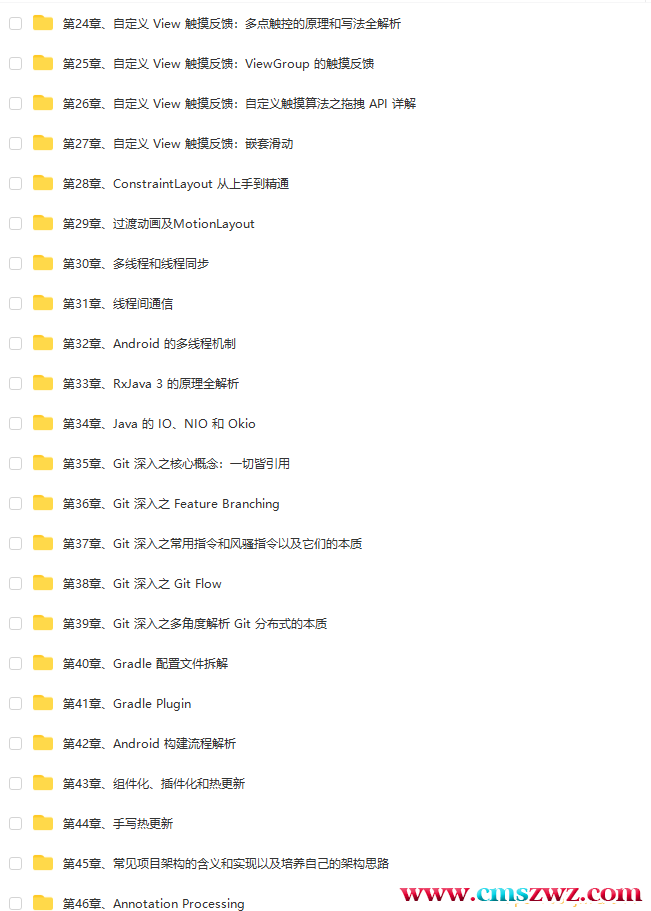
Task: Mark checkbox for 第36章 Feature Branching
Action: coord(15,503)
